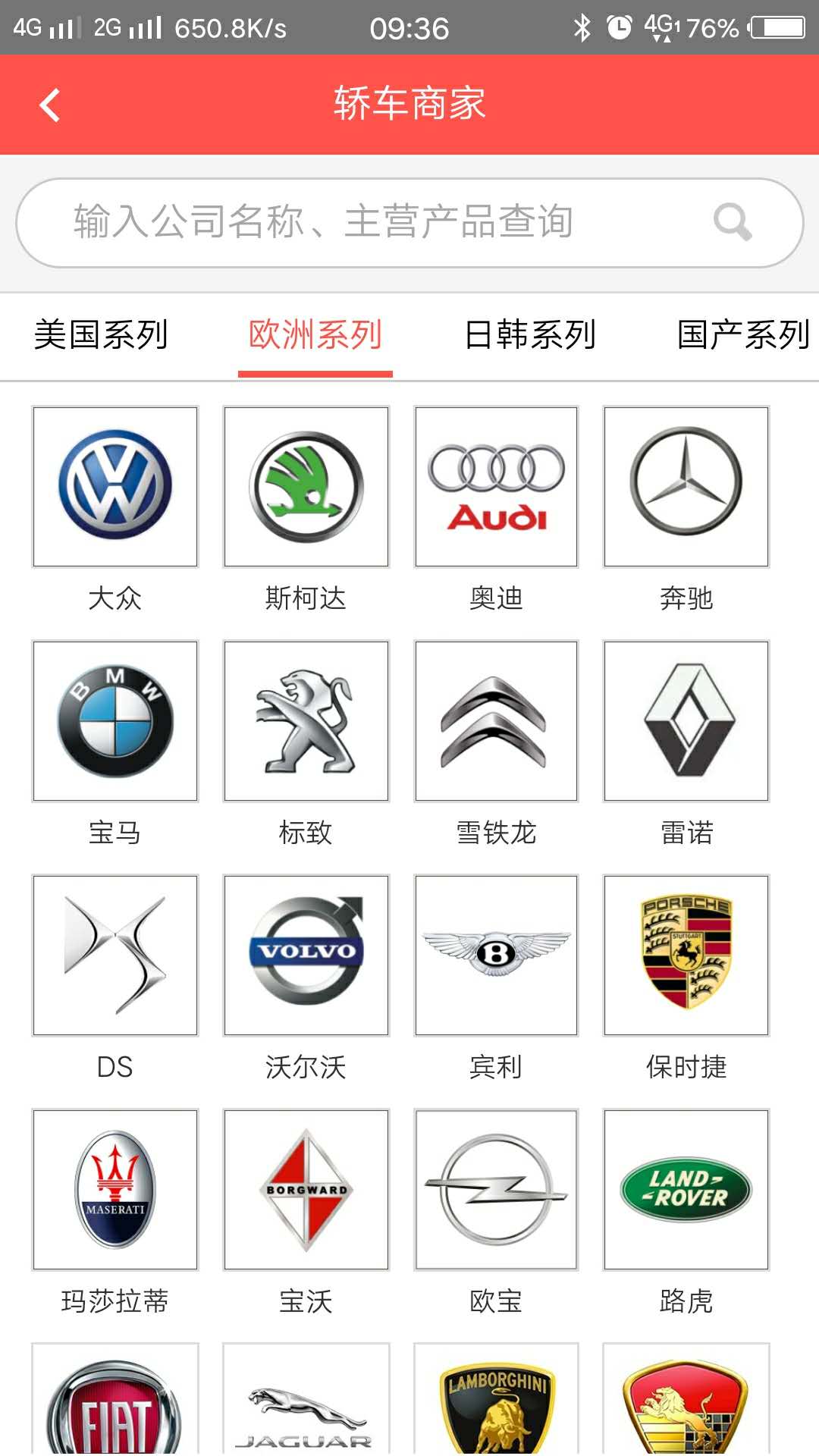The image size is (819, 1456).
Task: Go back using the header arrow
Action: 50,105
